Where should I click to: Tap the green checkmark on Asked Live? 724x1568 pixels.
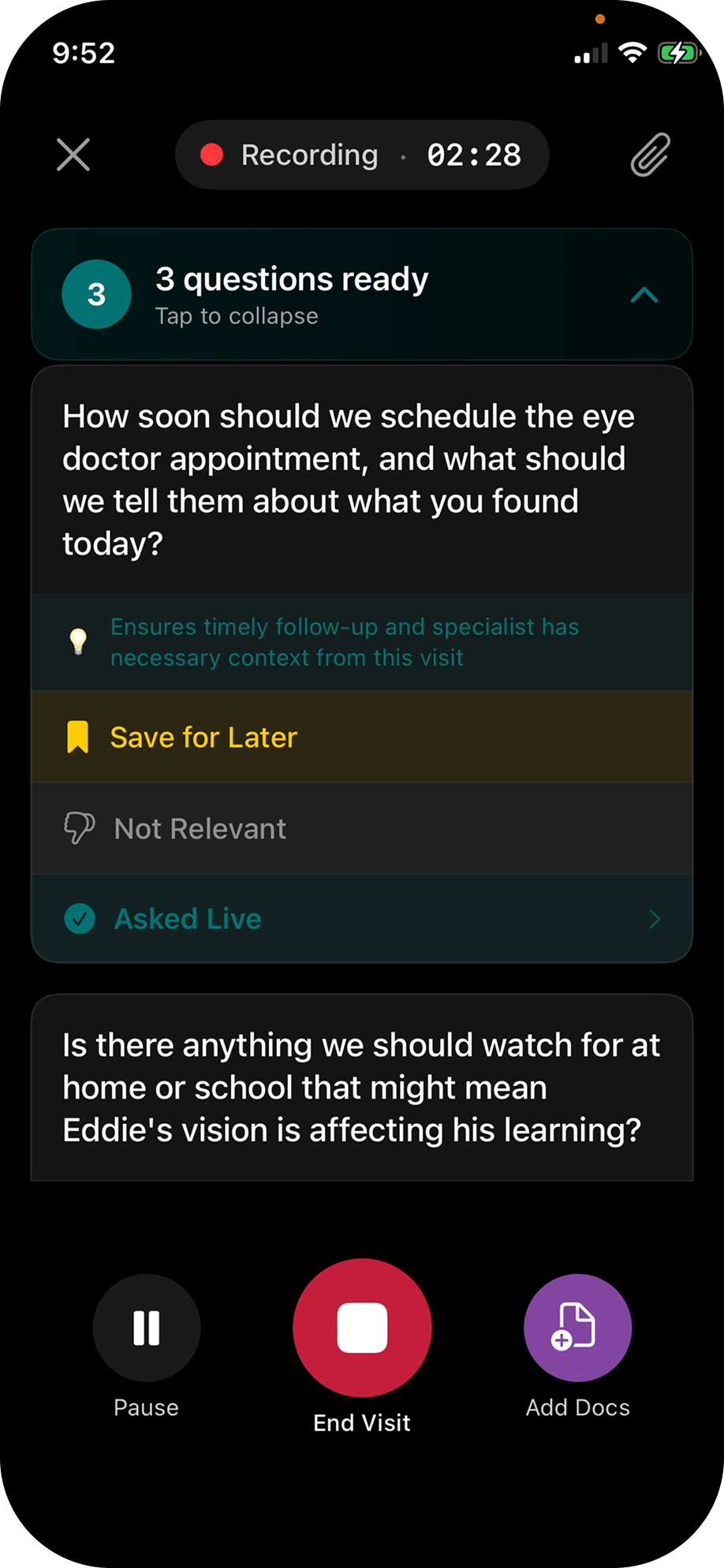pos(79,918)
